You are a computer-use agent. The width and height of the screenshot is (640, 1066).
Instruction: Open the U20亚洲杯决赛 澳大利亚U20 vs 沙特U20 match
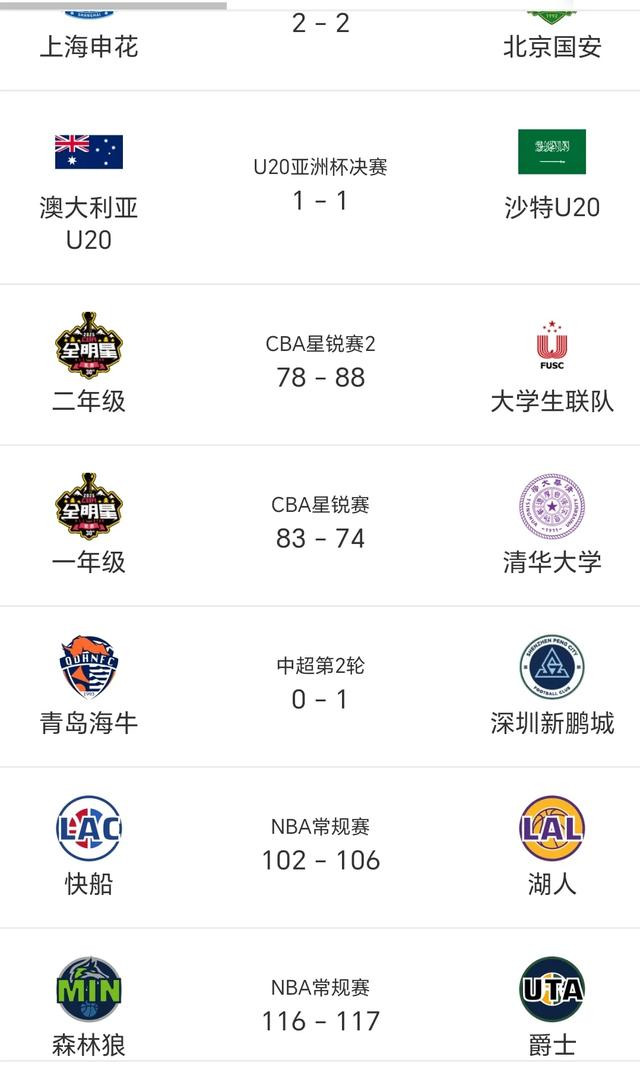(x=320, y=188)
